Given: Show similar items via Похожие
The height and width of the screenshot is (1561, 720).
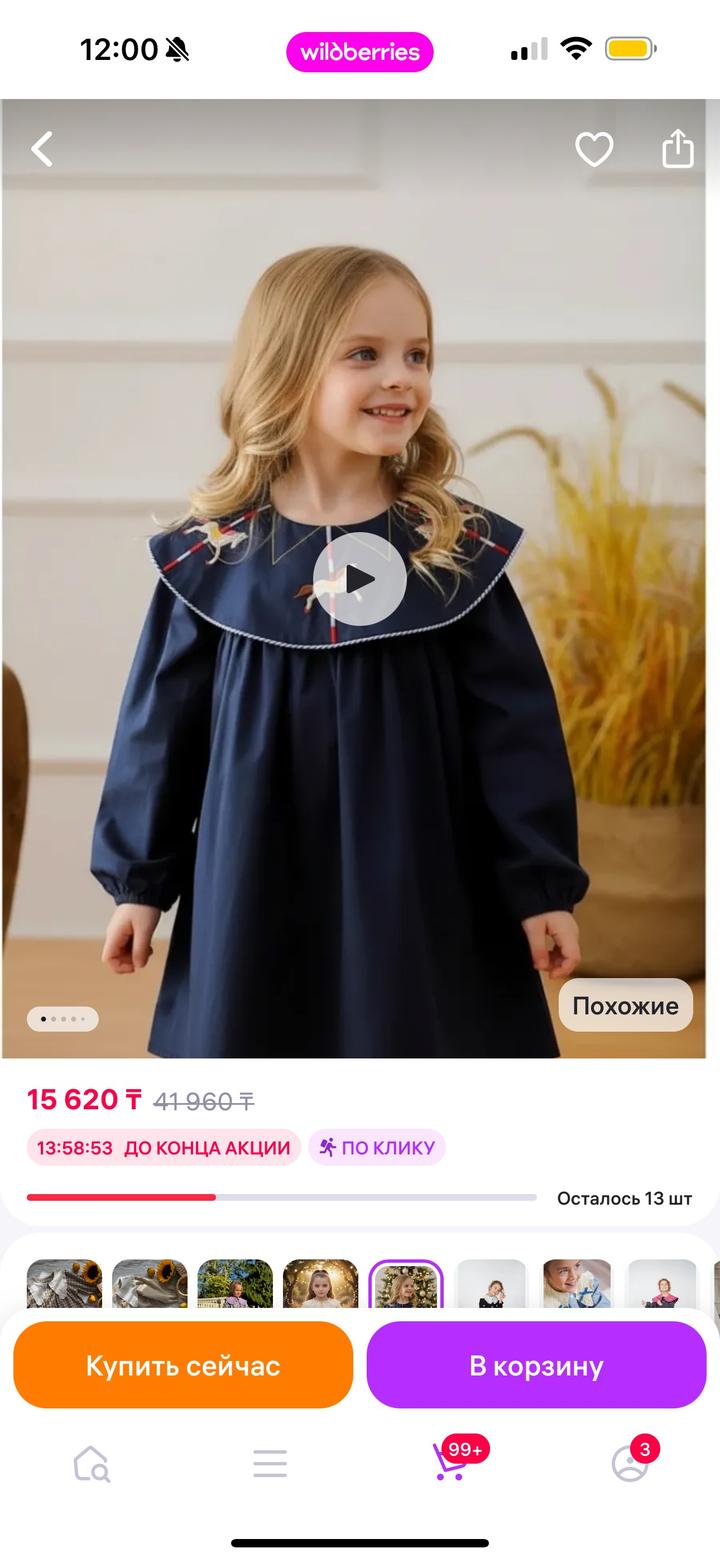Looking at the screenshot, I should tap(625, 1005).
